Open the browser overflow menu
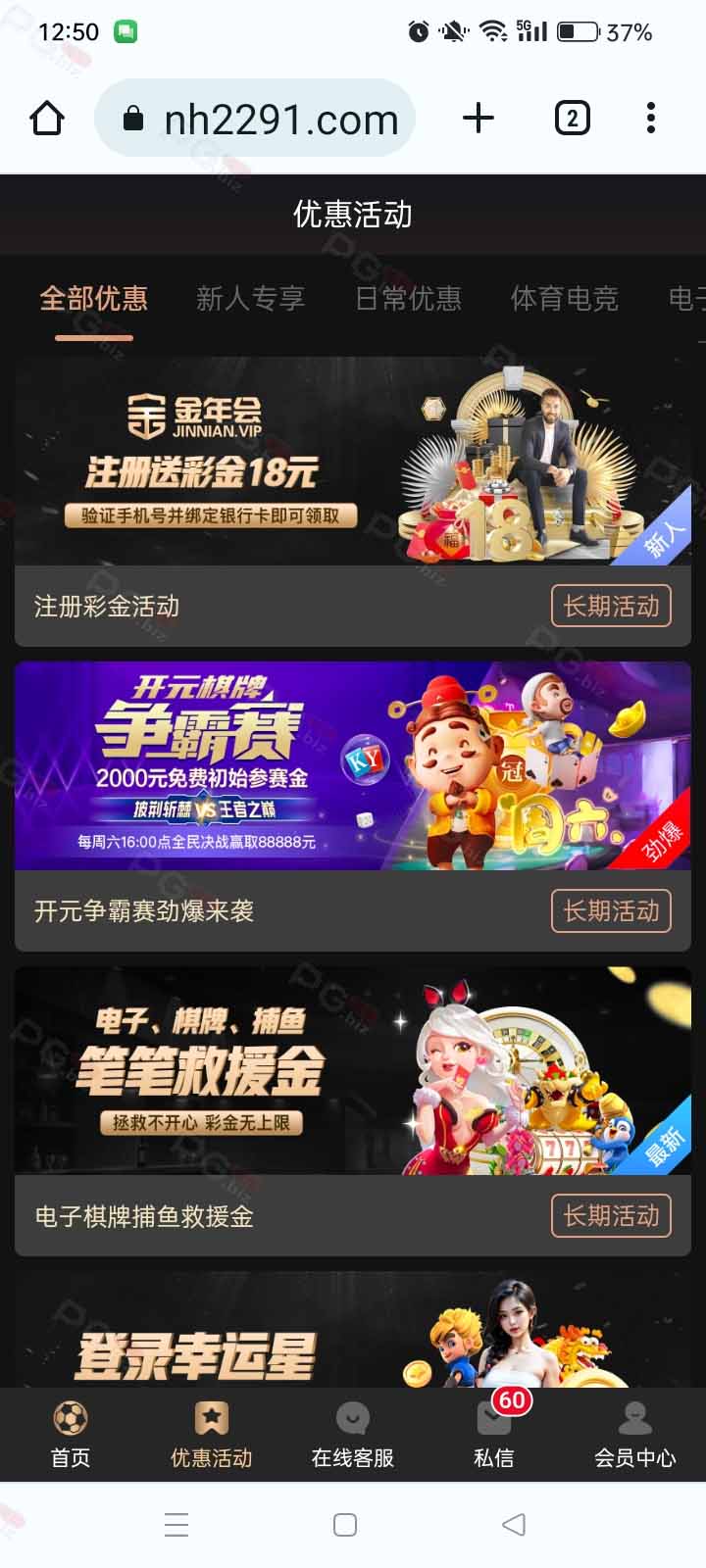This screenshot has height=1568, width=706. pyautogui.click(x=650, y=119)
